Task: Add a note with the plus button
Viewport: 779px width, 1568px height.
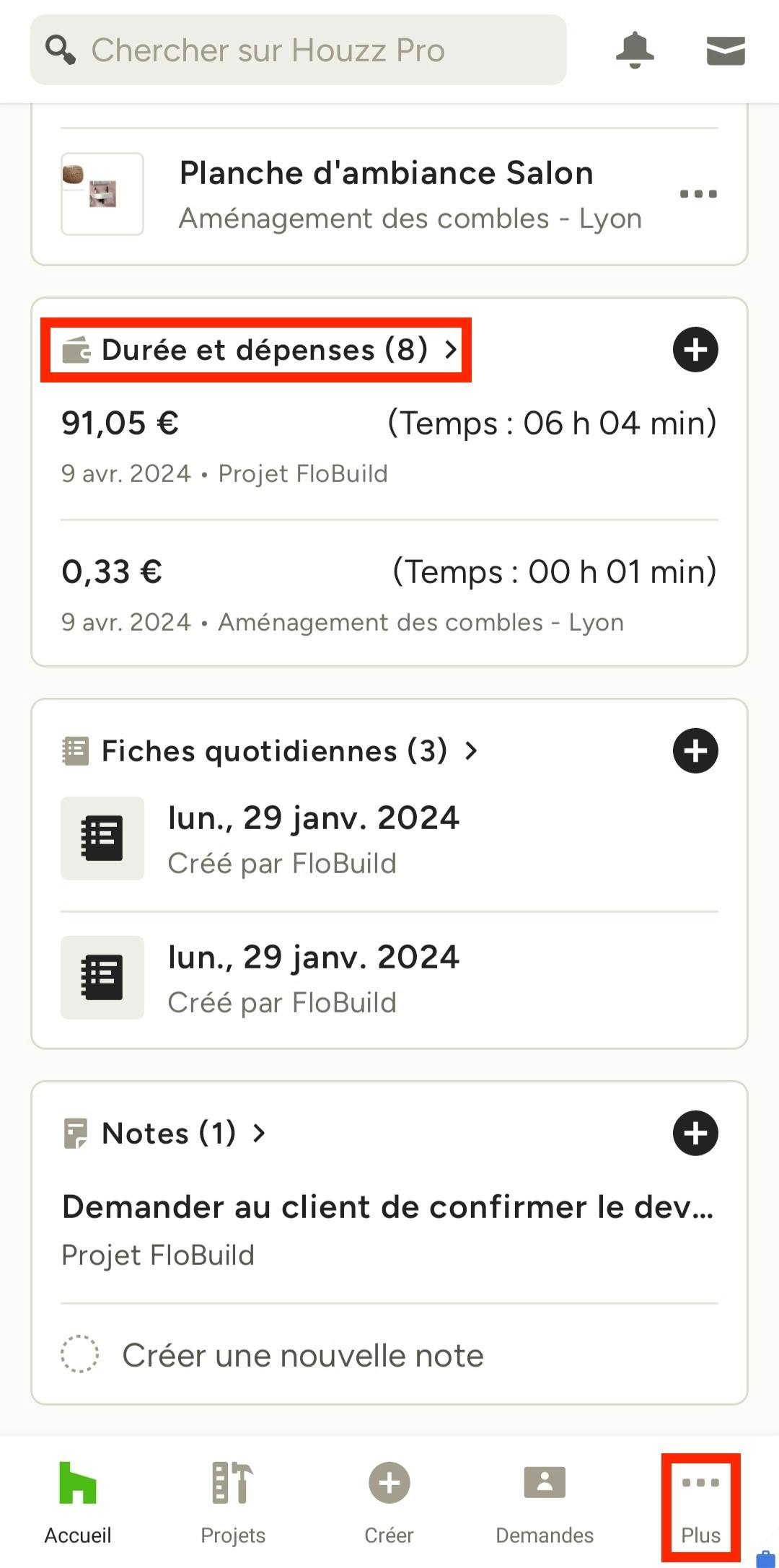Action: point(695,1134)
